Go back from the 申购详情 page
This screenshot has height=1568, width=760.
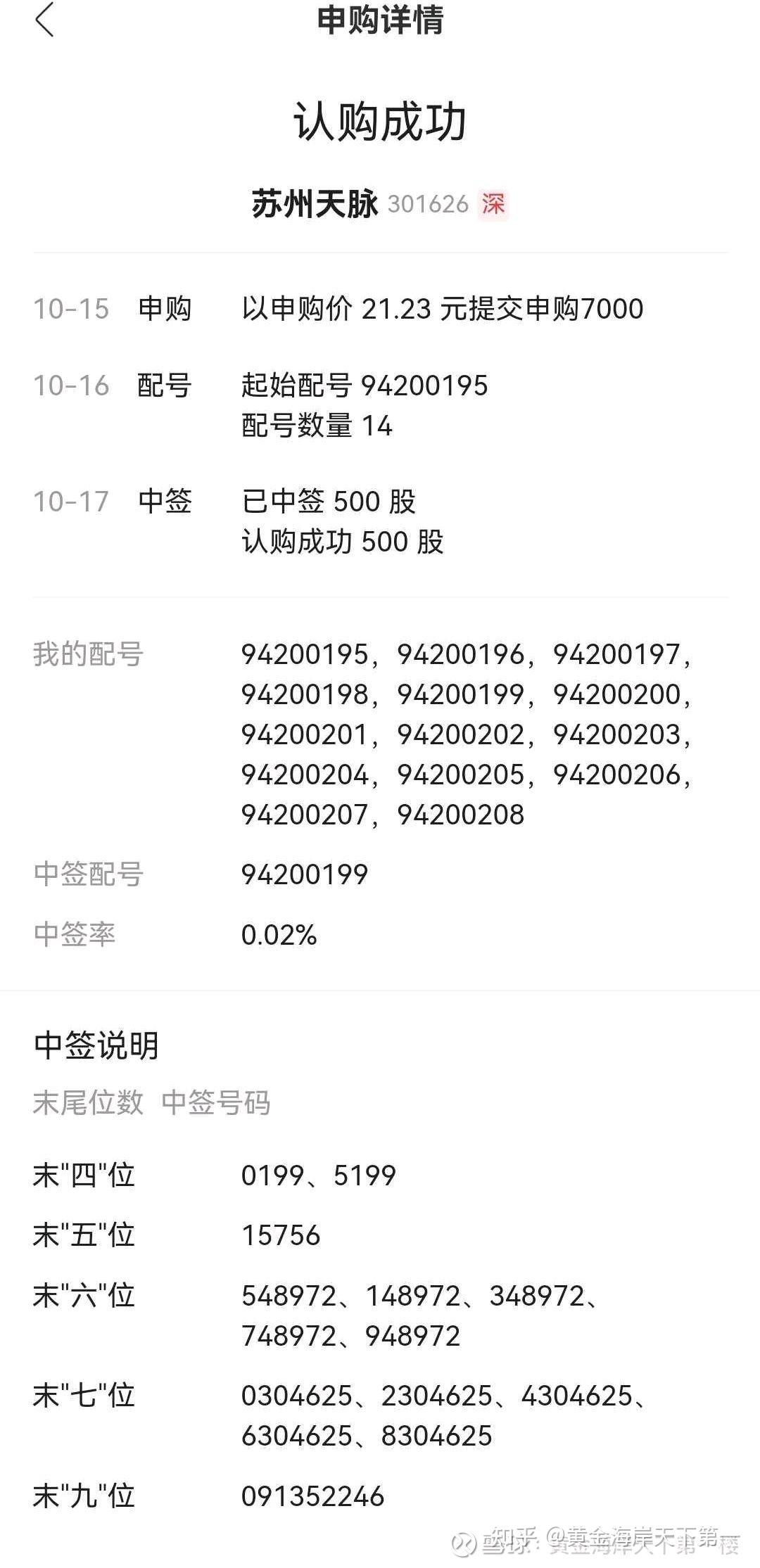pos(44,20)
